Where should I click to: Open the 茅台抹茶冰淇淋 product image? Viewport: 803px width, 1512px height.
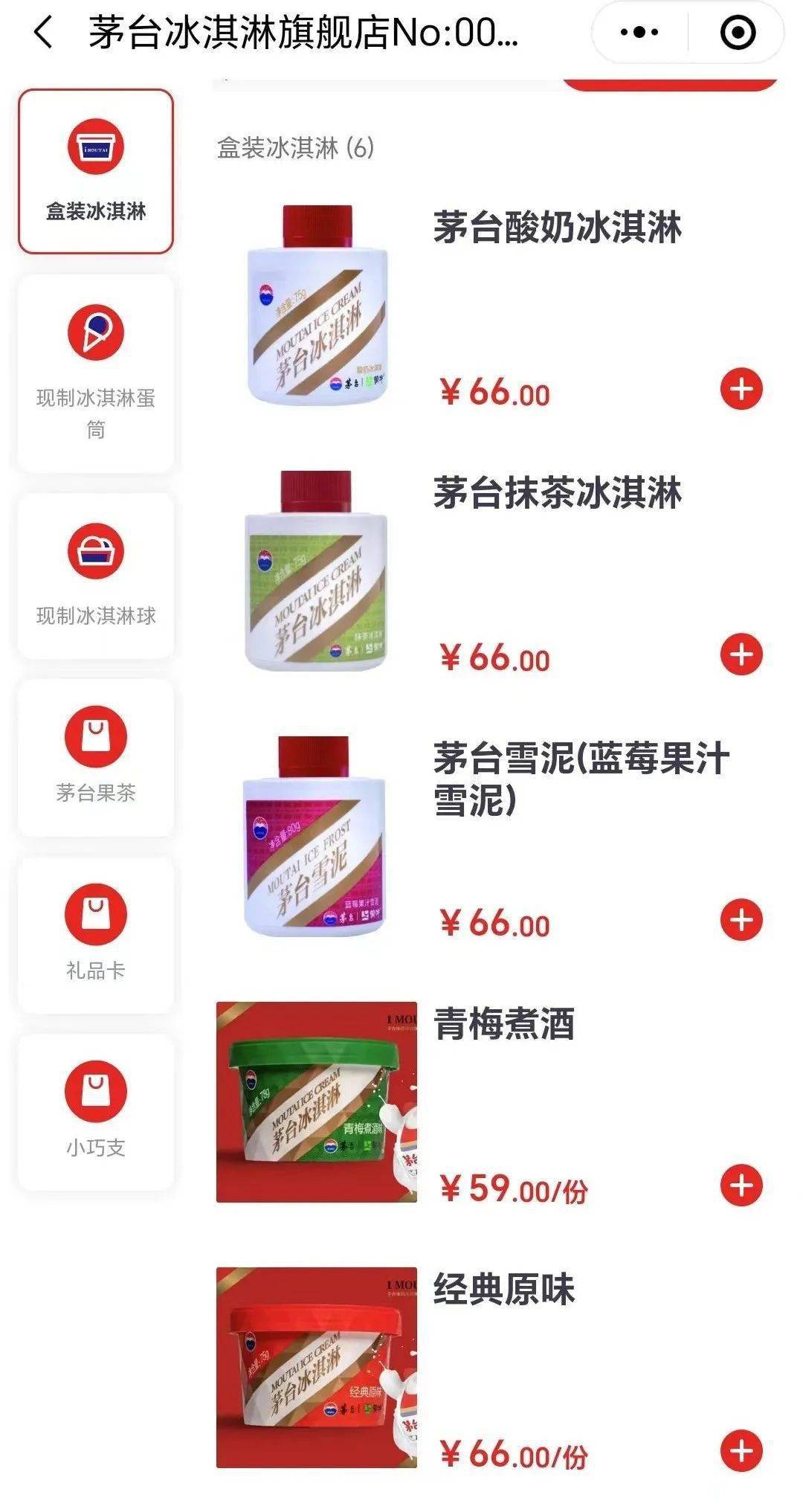tap(317, 570)
